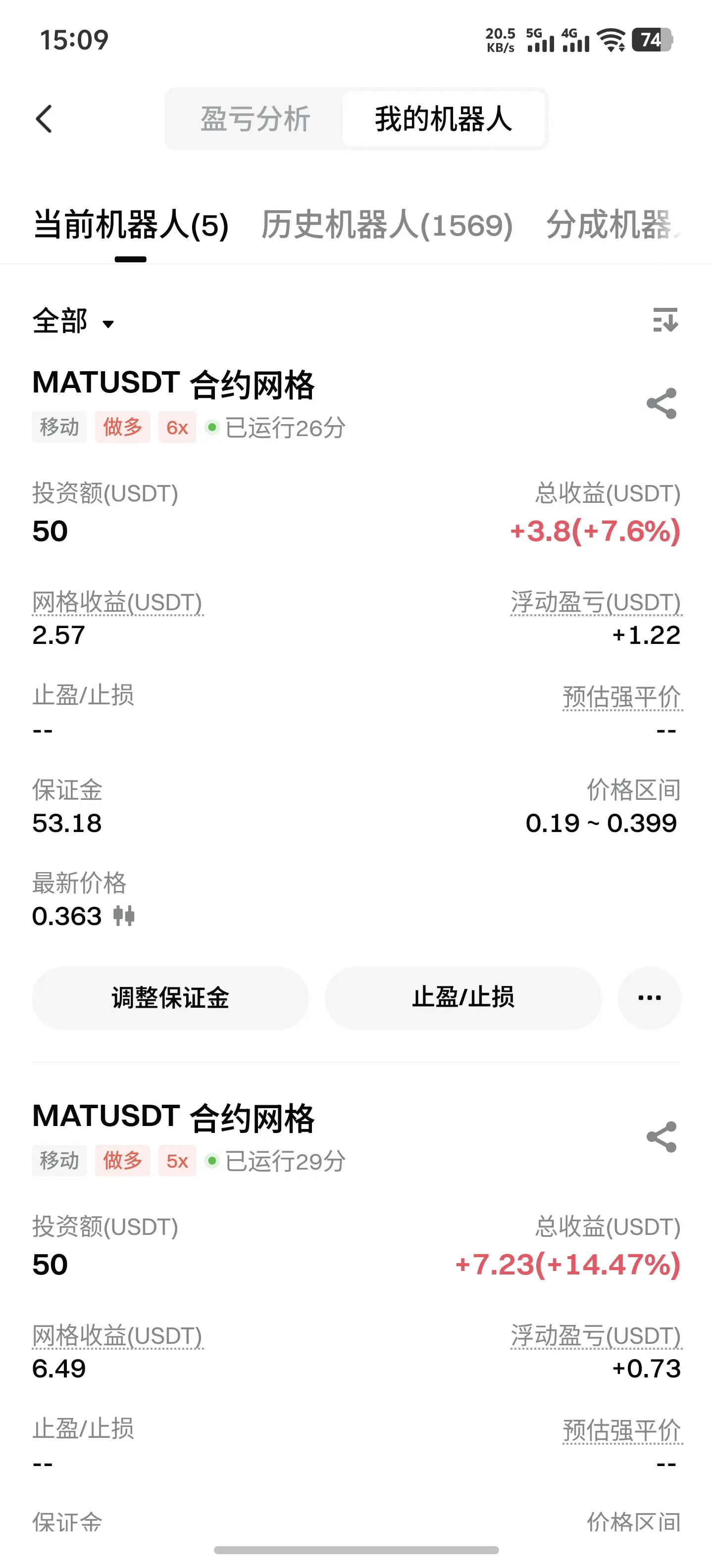
Task: Switch to the 盈亏分析 tab
Action: click(x=255, y=119)
